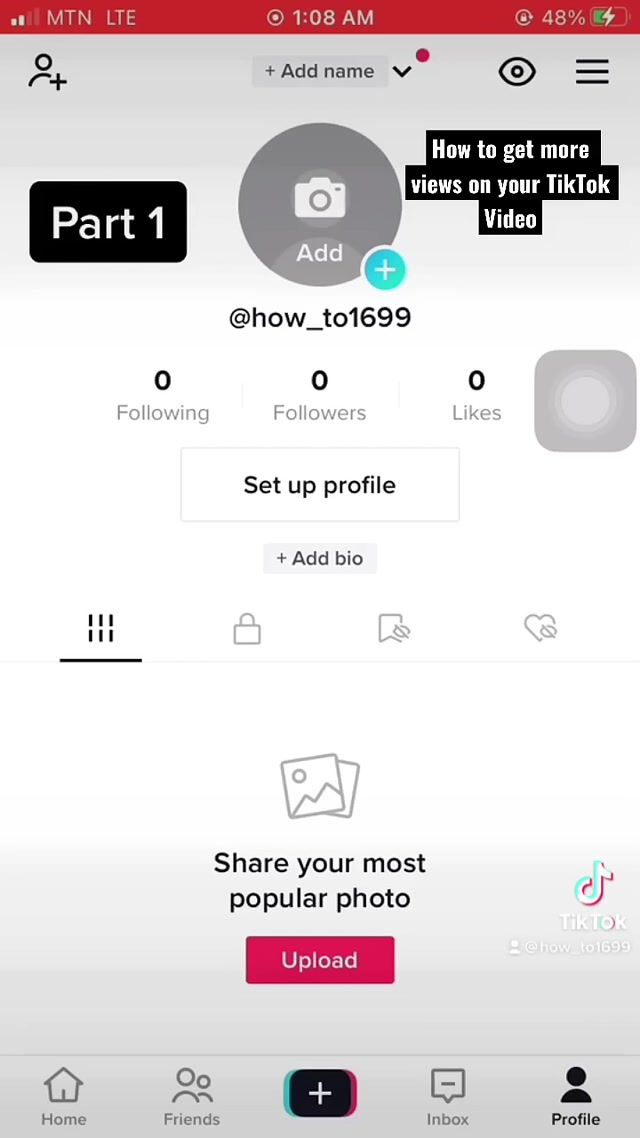640x1138 pixels.
Task: Open the Inbox tab
Action: tap(448, 1096)
